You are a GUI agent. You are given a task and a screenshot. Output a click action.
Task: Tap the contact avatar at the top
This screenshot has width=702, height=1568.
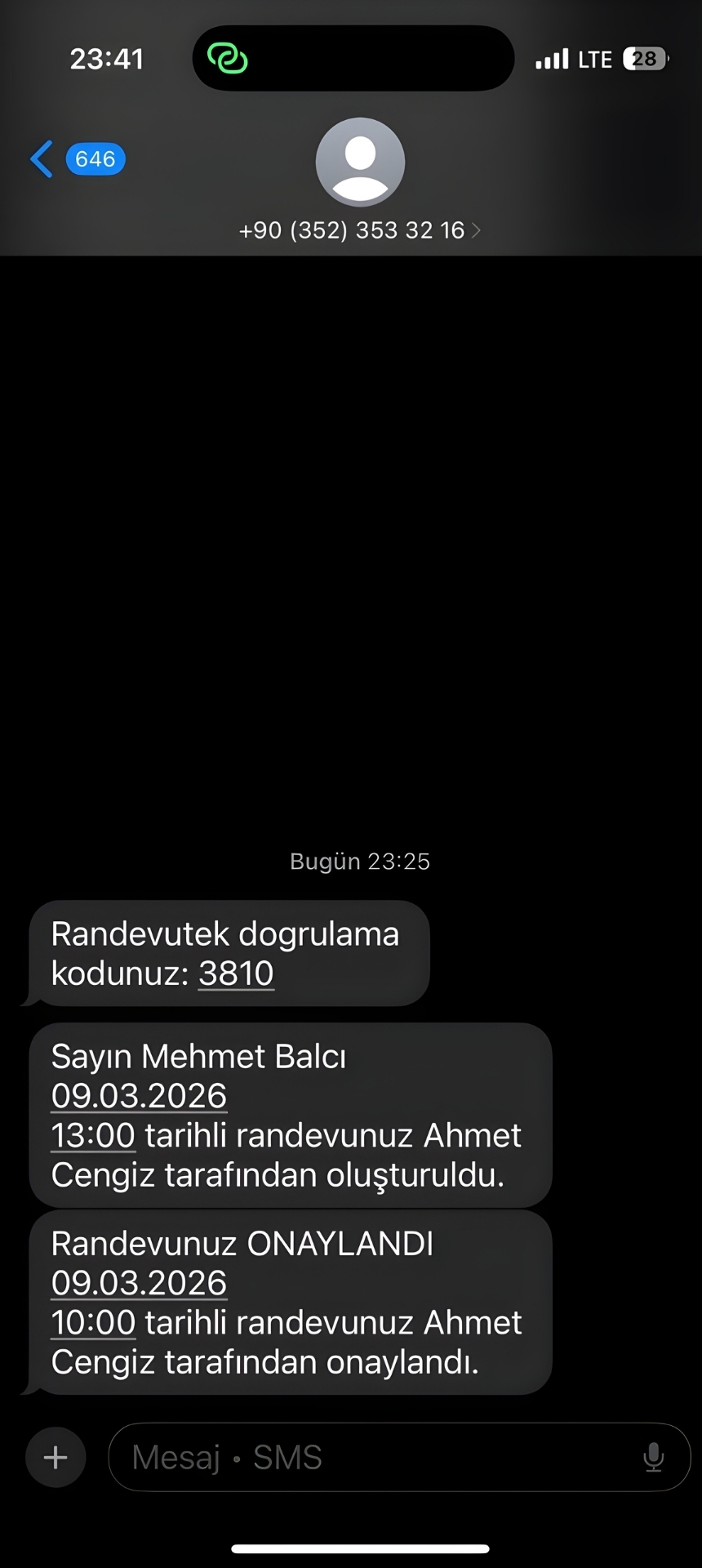click(360, 162)
